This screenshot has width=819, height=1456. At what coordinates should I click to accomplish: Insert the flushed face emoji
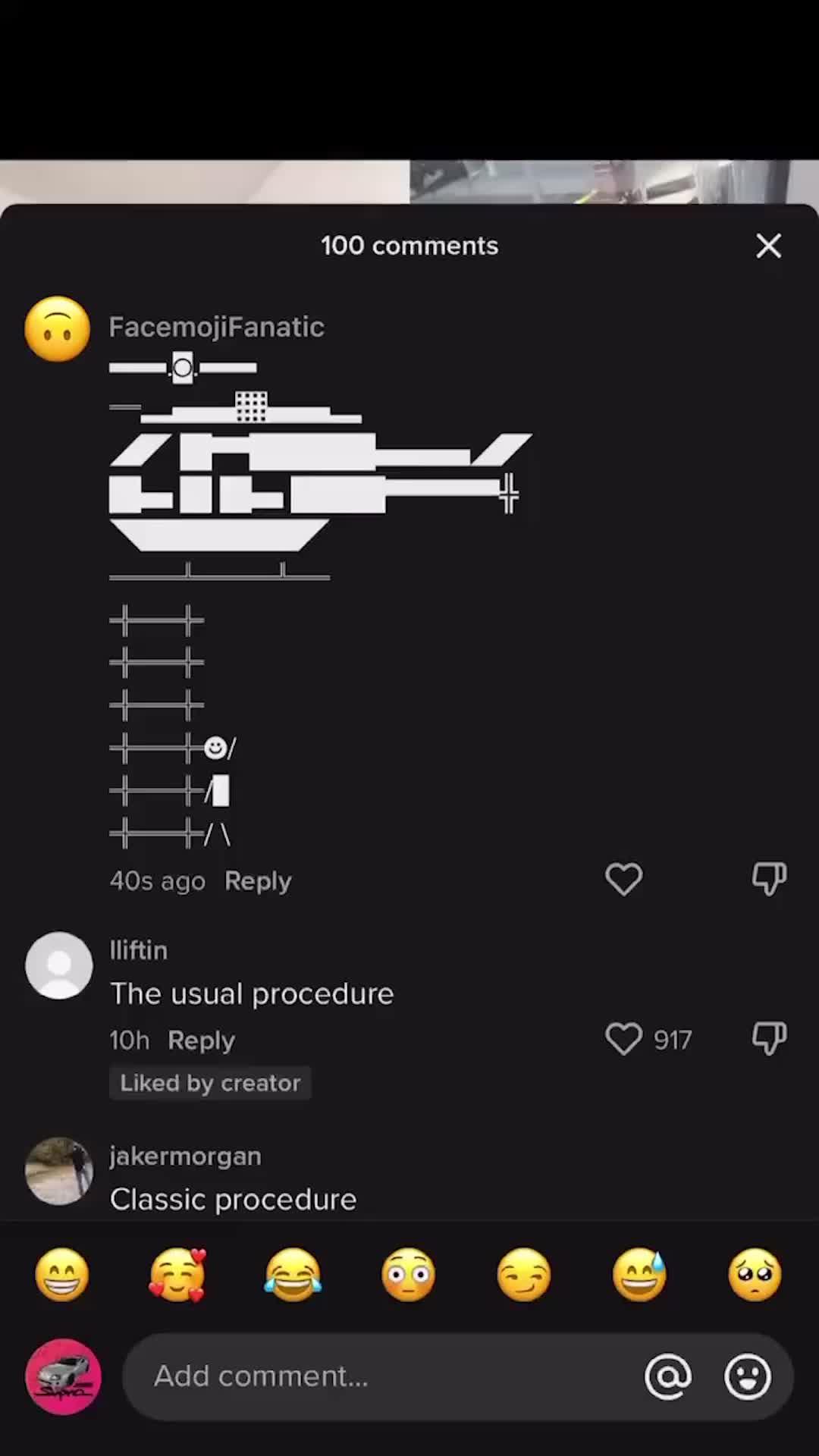(x=409, y=1275)
